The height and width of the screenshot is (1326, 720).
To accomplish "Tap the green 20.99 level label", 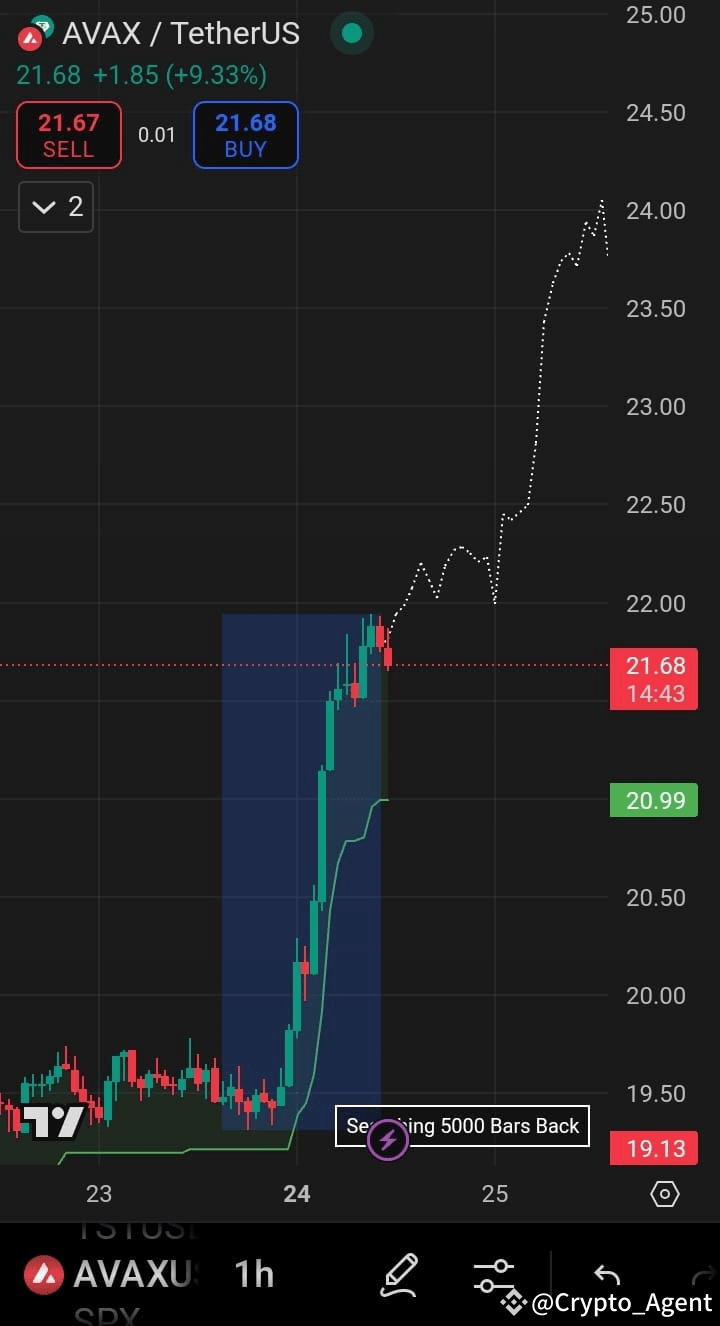I will [x=653, y=800].
